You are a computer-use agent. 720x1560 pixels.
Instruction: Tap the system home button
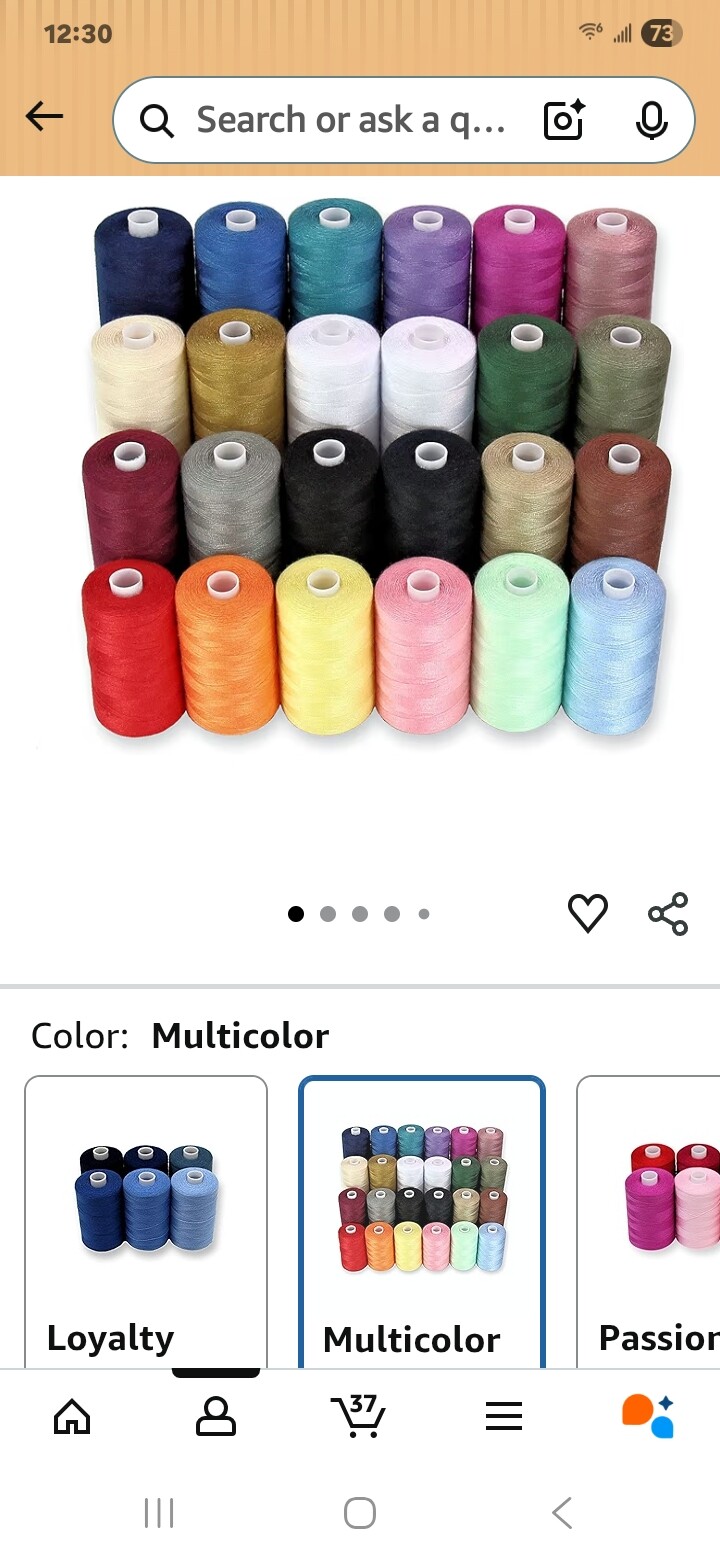[x=360, y=1513]
